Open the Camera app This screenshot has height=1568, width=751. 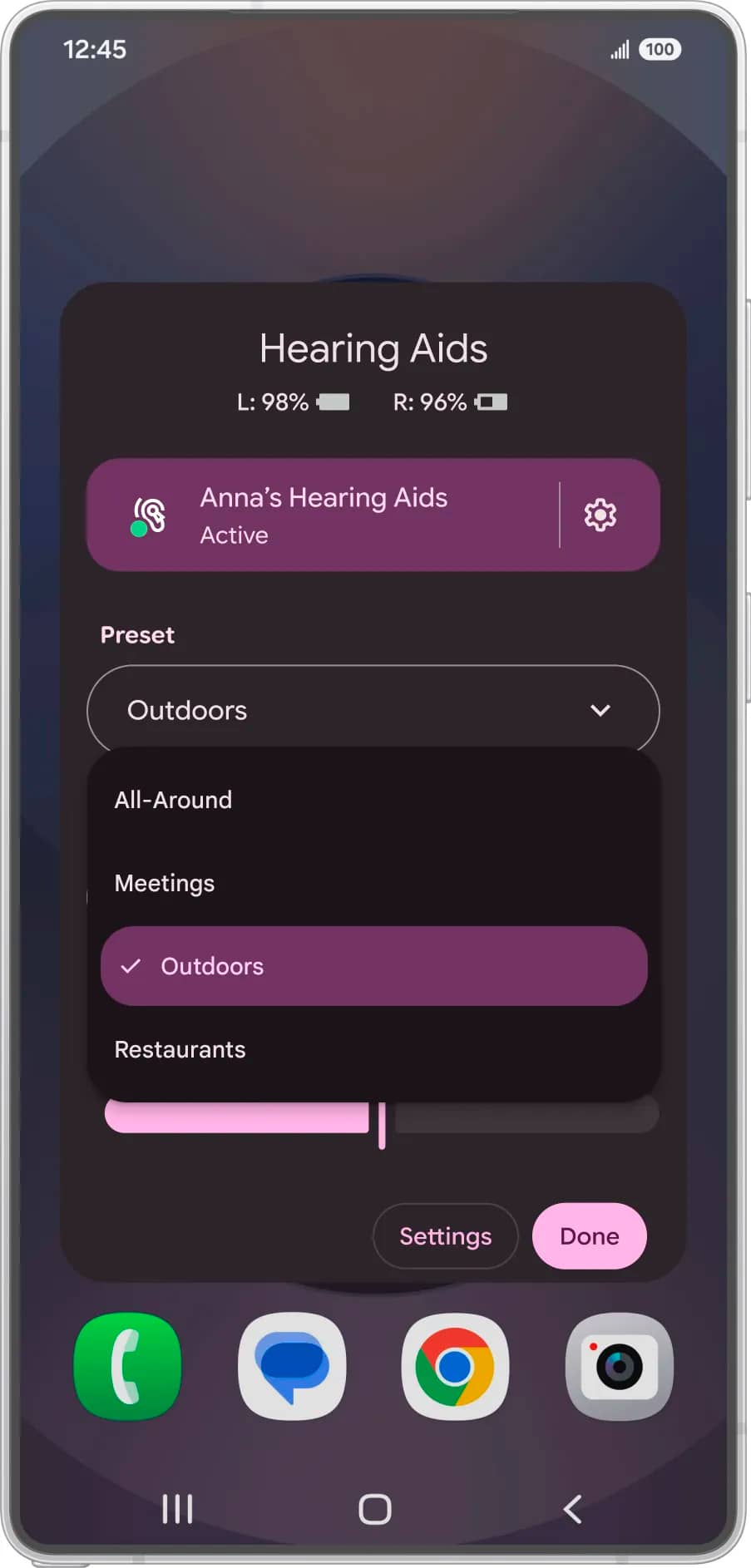[x=619, y=1366]
